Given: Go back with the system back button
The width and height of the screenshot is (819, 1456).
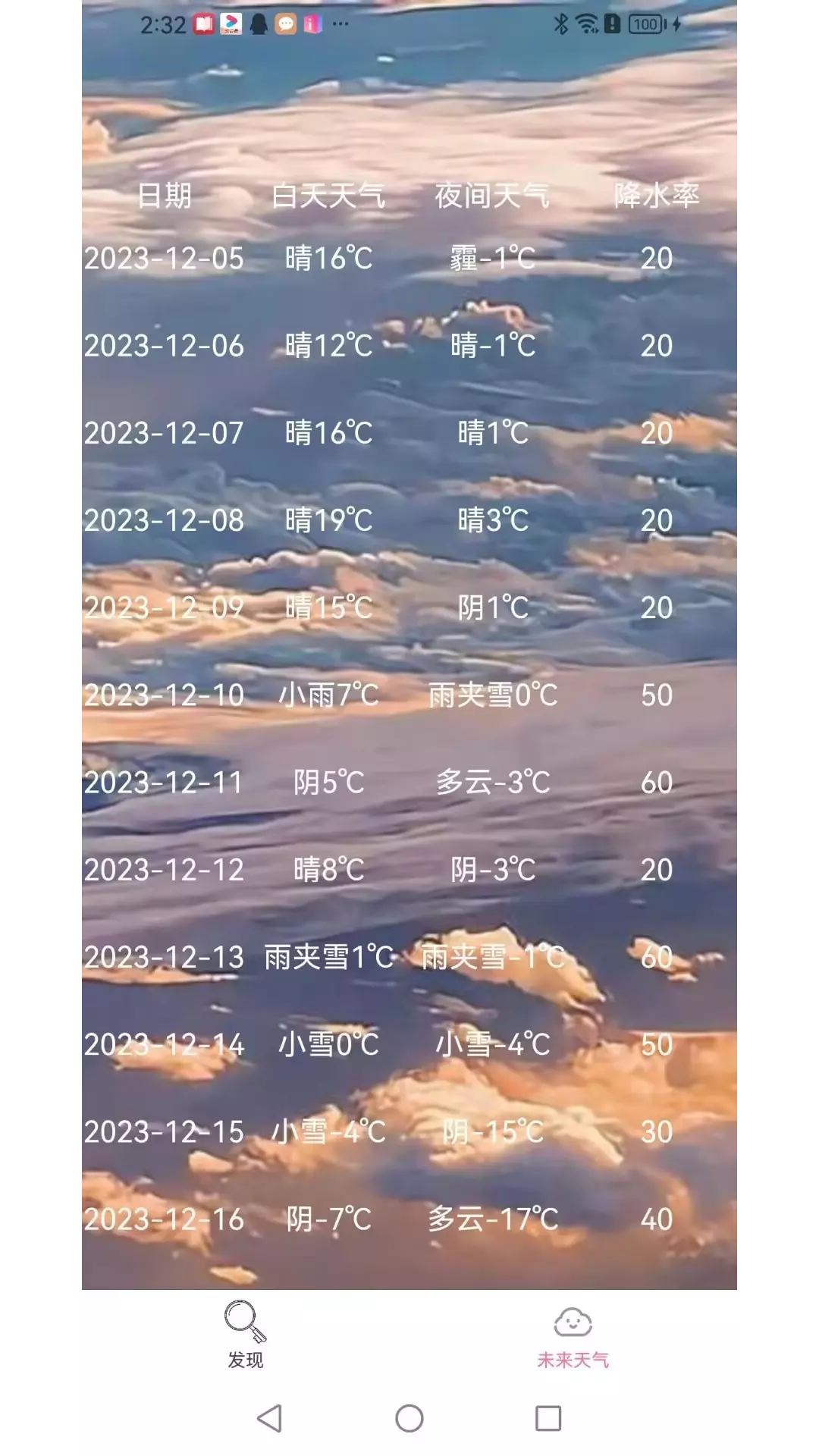Looking at the screenshot, I should [270, 1418].
